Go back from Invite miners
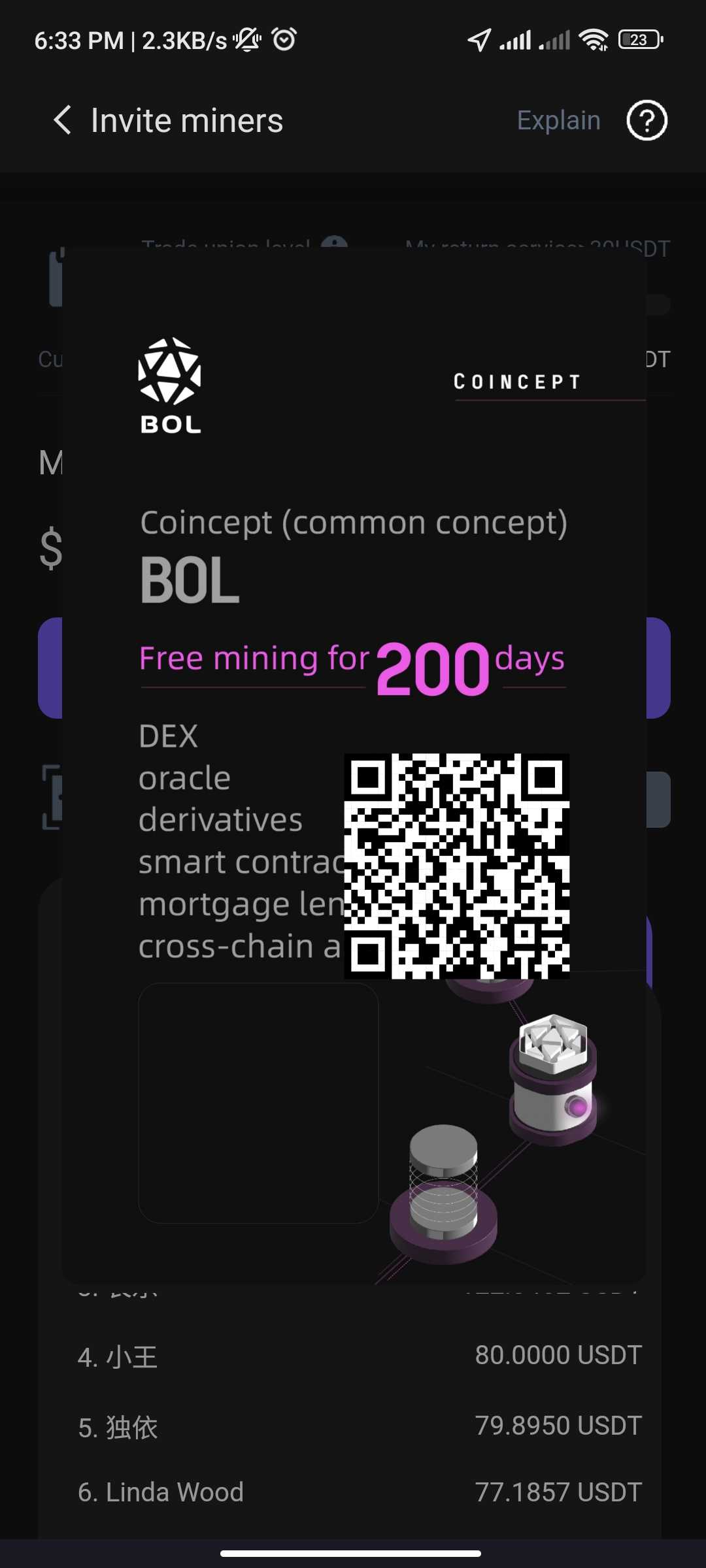The image size is (706, 1568). pos(63,121)
